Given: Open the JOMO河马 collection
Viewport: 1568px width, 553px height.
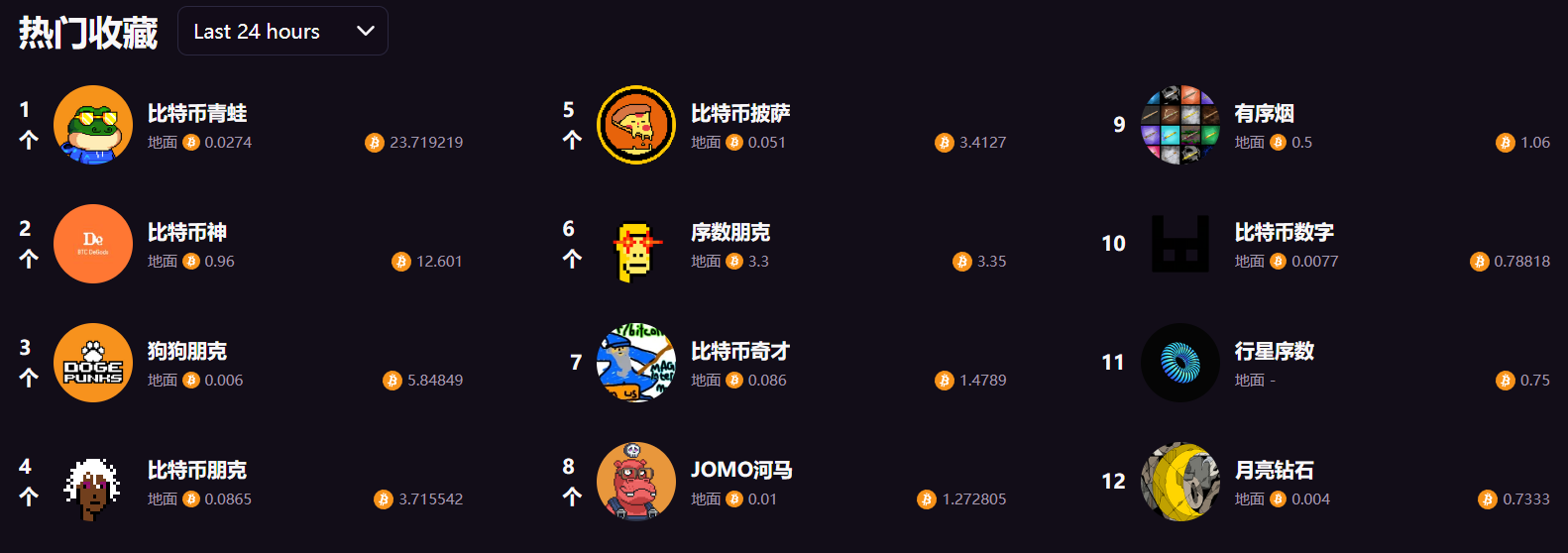Looking at the screenshot, I should [741, 471].
